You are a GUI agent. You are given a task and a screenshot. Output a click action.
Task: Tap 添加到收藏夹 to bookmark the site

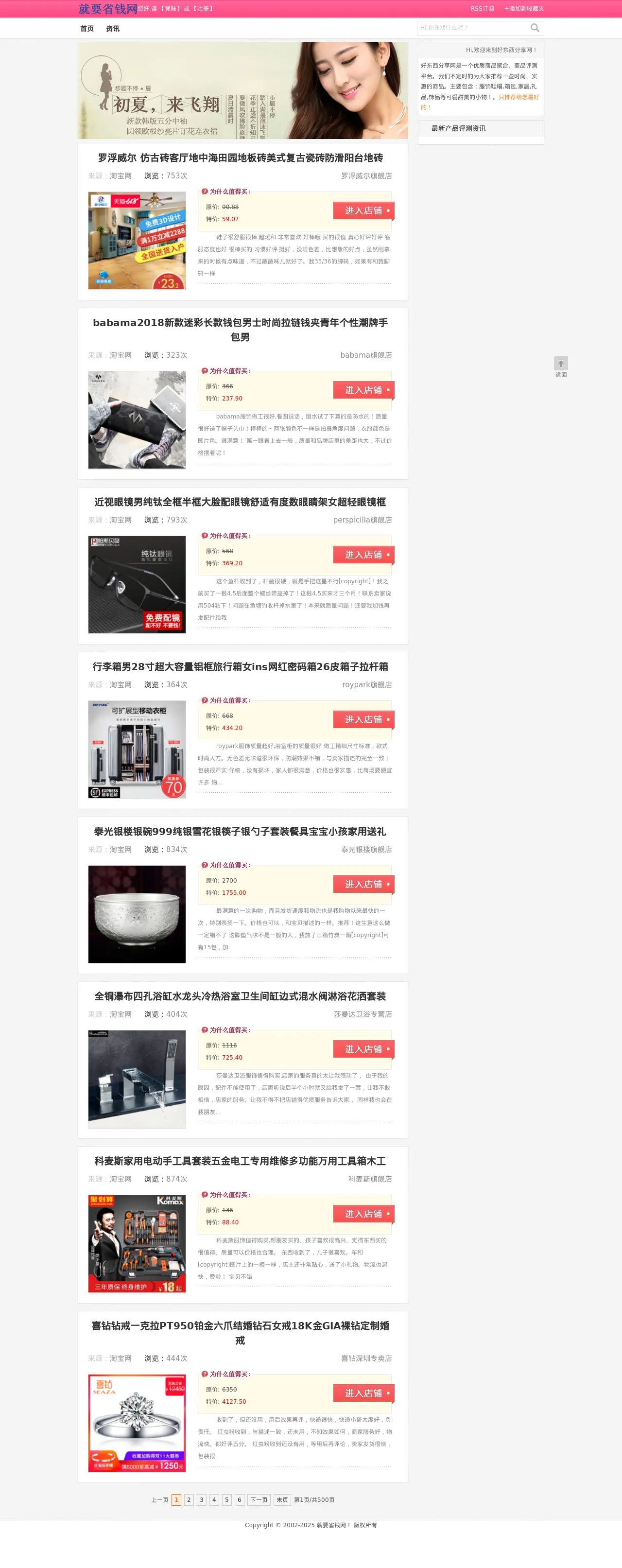(524, 9)
